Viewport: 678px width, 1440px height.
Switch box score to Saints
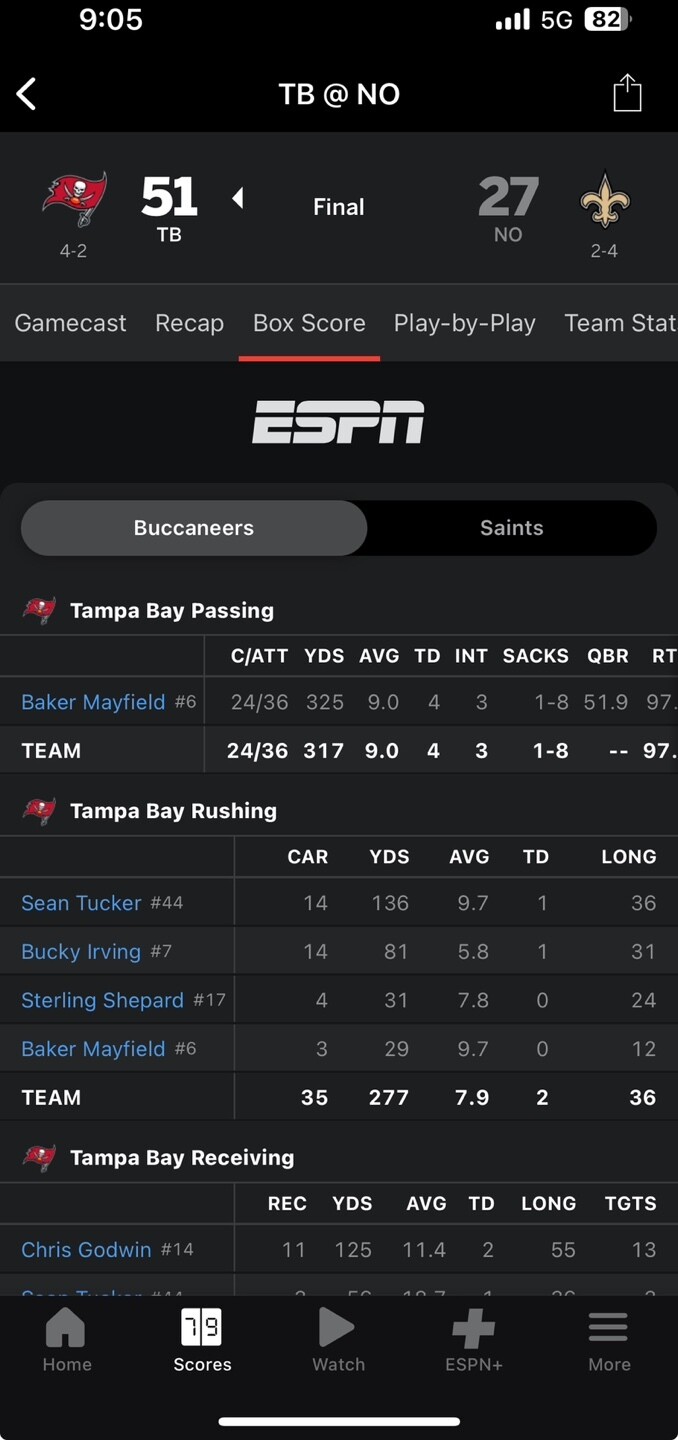tap(511, 528)
